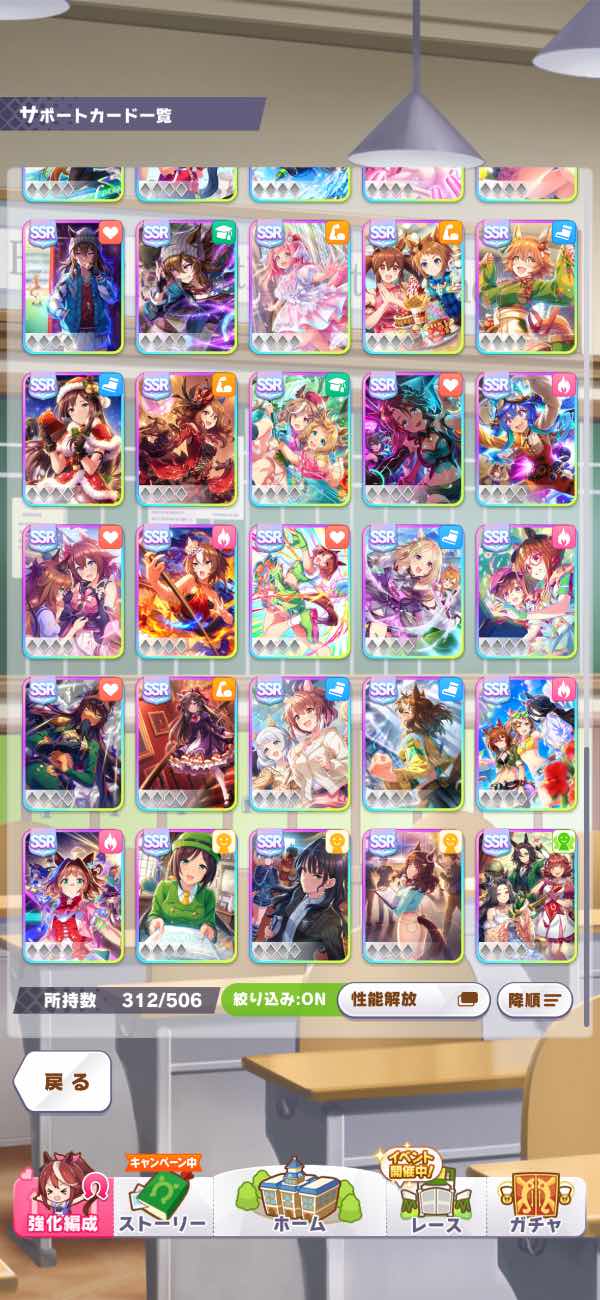Select the SSR card of the pink-haired girl in a white dress
The image size is (600, 1300).
point(300,285)
